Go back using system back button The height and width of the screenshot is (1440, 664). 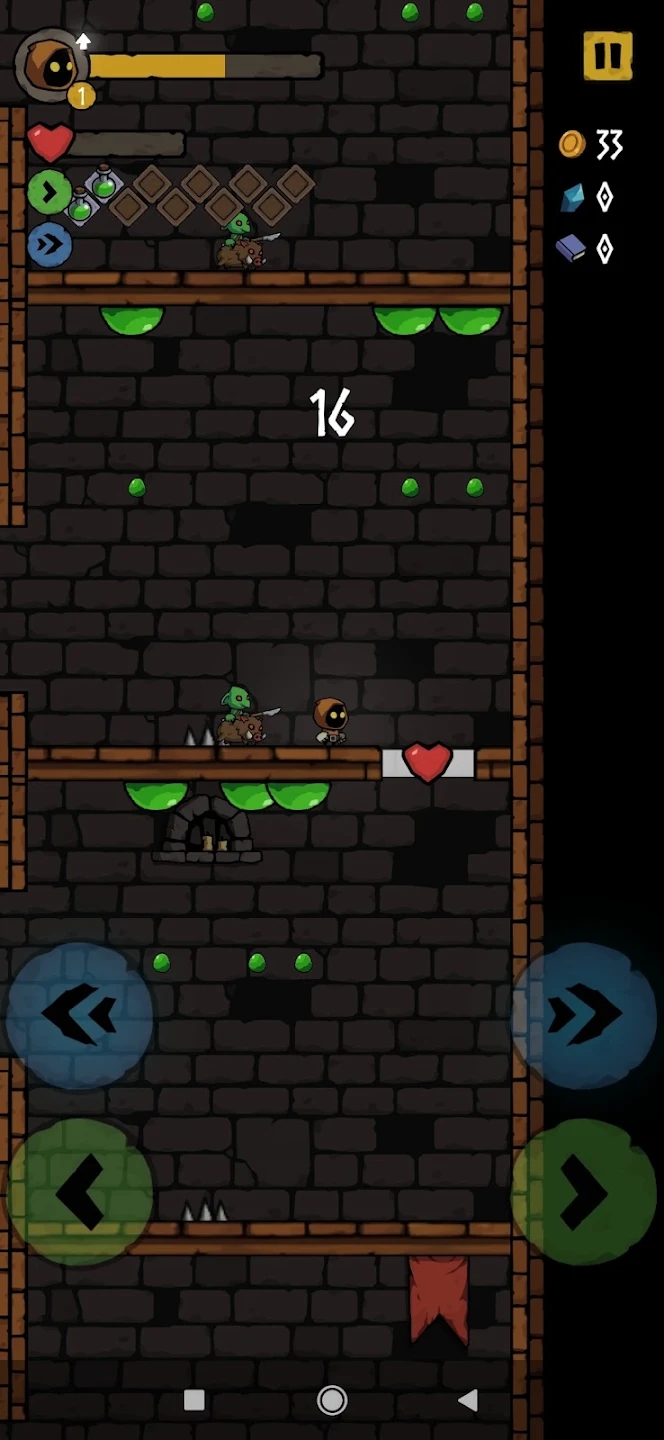467,1400
